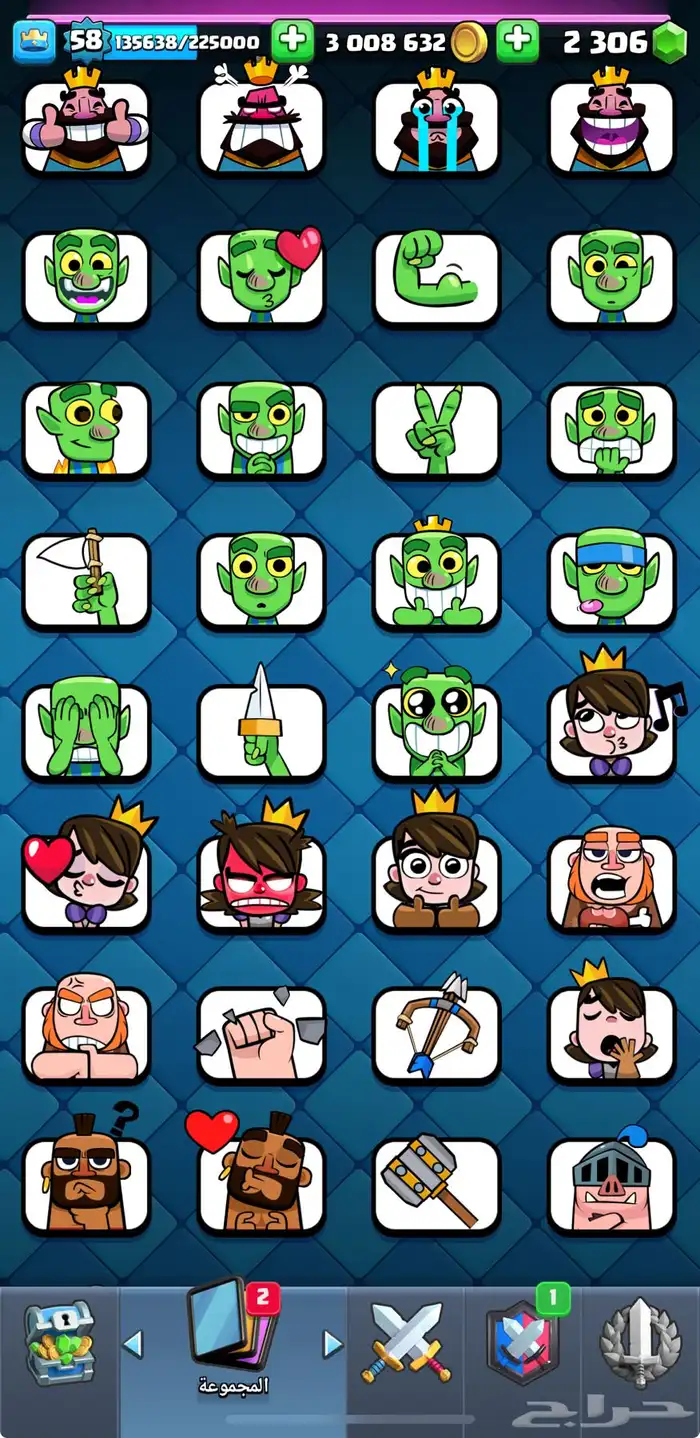The width and height of the screenshot is (700, 1438).
Task: Buy gems using the gems plus button
Action: [517, 41]
